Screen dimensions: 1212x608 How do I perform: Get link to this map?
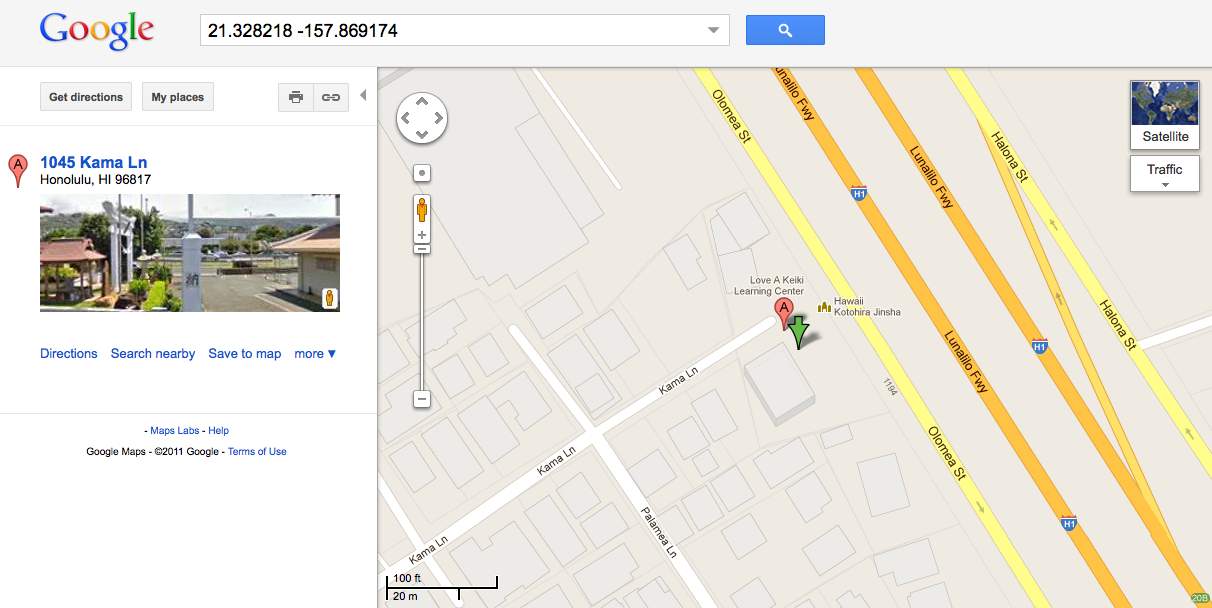[330, 97]
